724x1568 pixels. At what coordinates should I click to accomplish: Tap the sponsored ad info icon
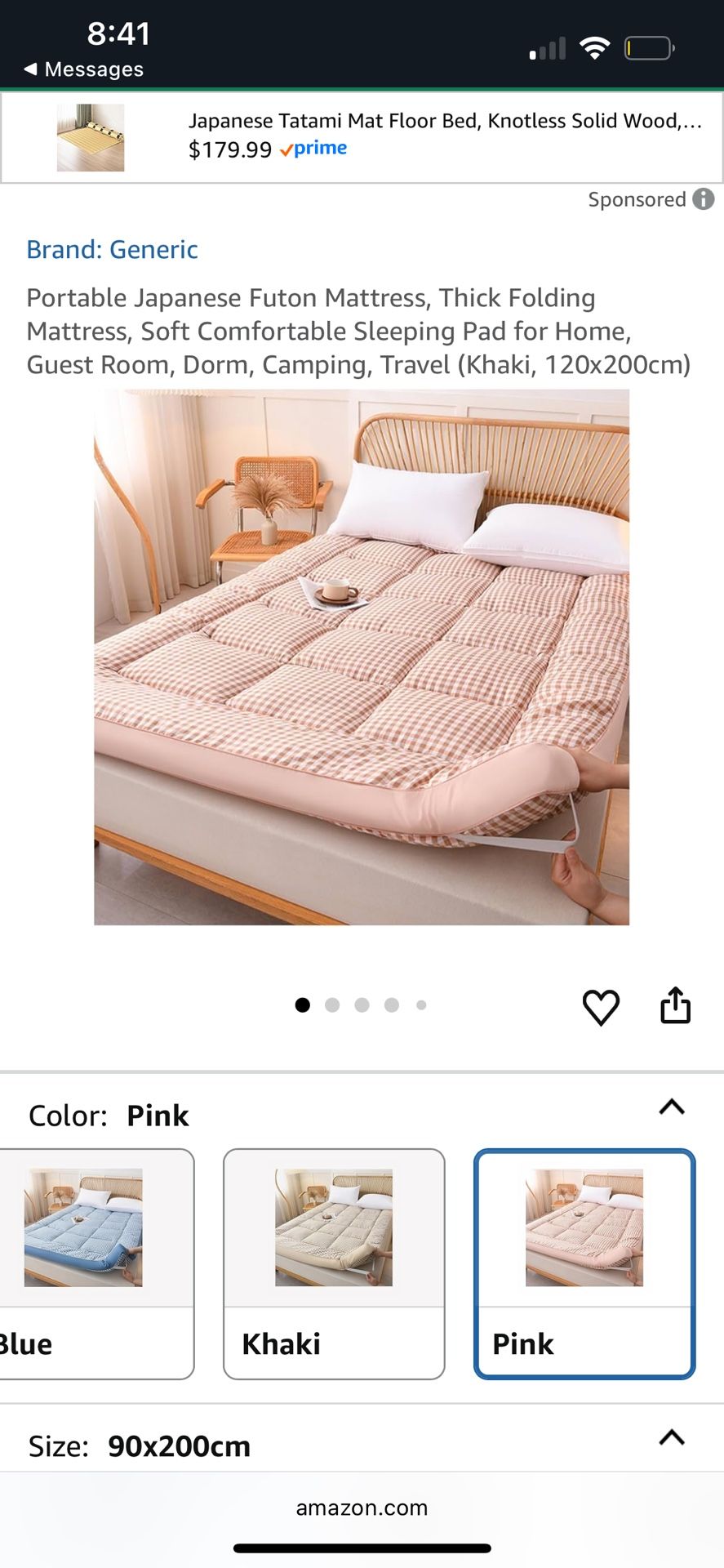[704, 198]
